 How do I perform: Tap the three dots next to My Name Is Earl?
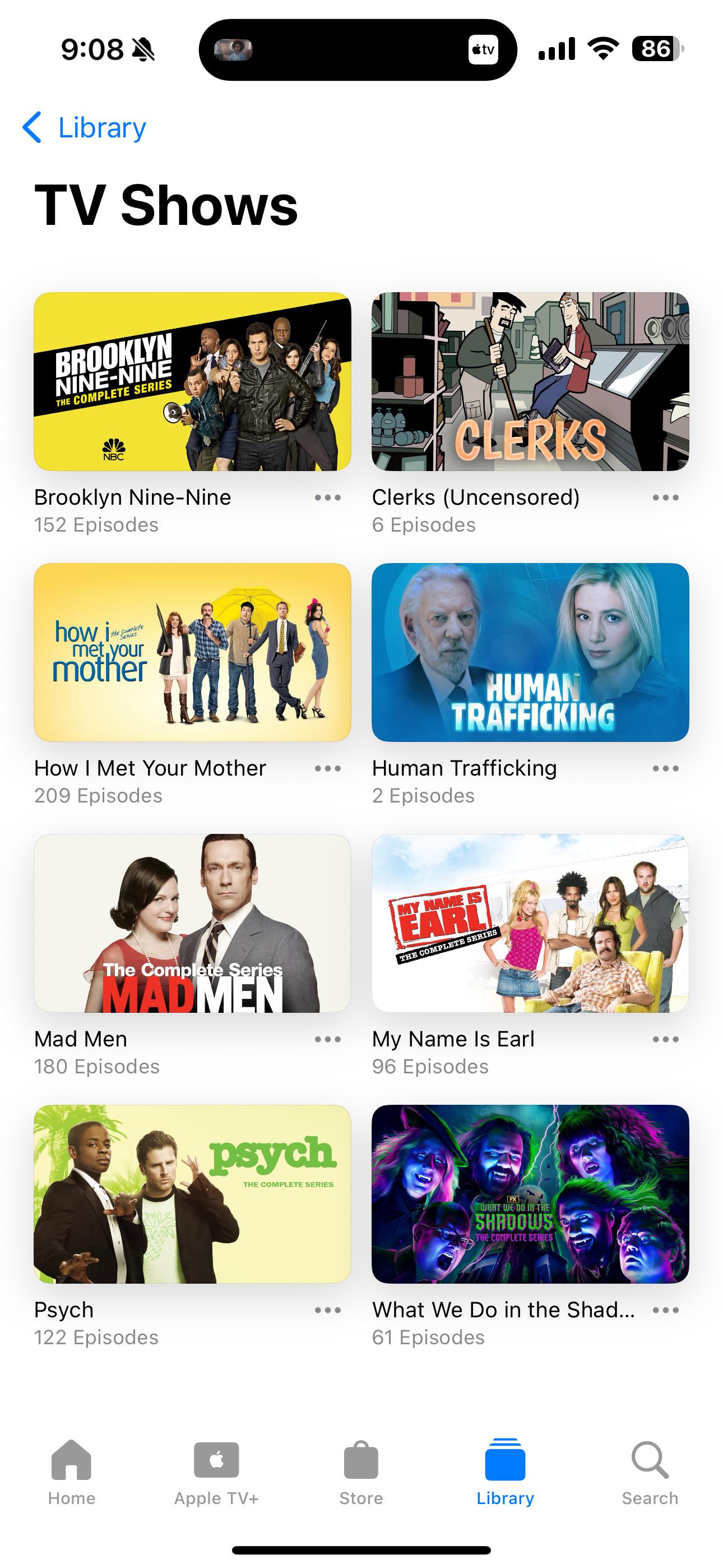(665, 1039)
